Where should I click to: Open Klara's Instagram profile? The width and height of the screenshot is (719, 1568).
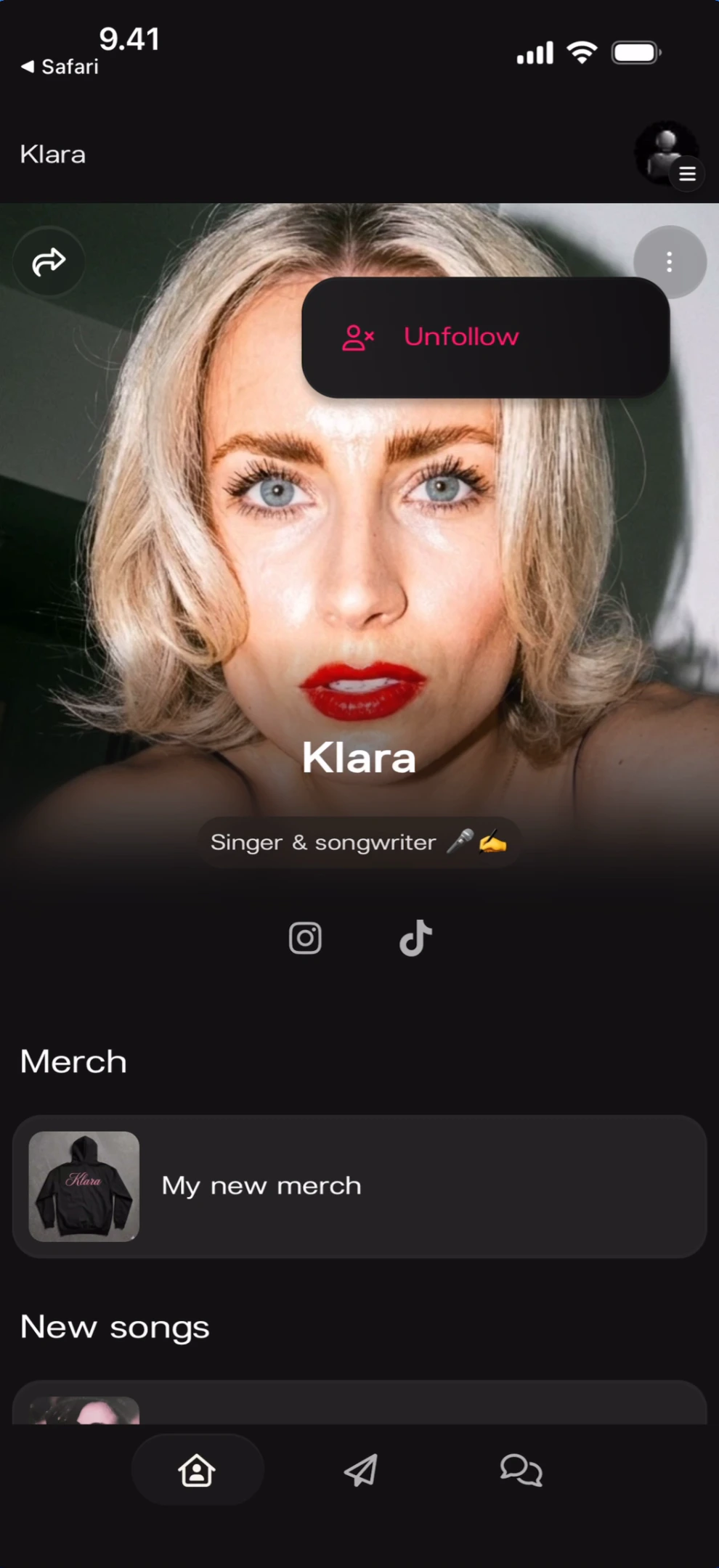[304, 938]
